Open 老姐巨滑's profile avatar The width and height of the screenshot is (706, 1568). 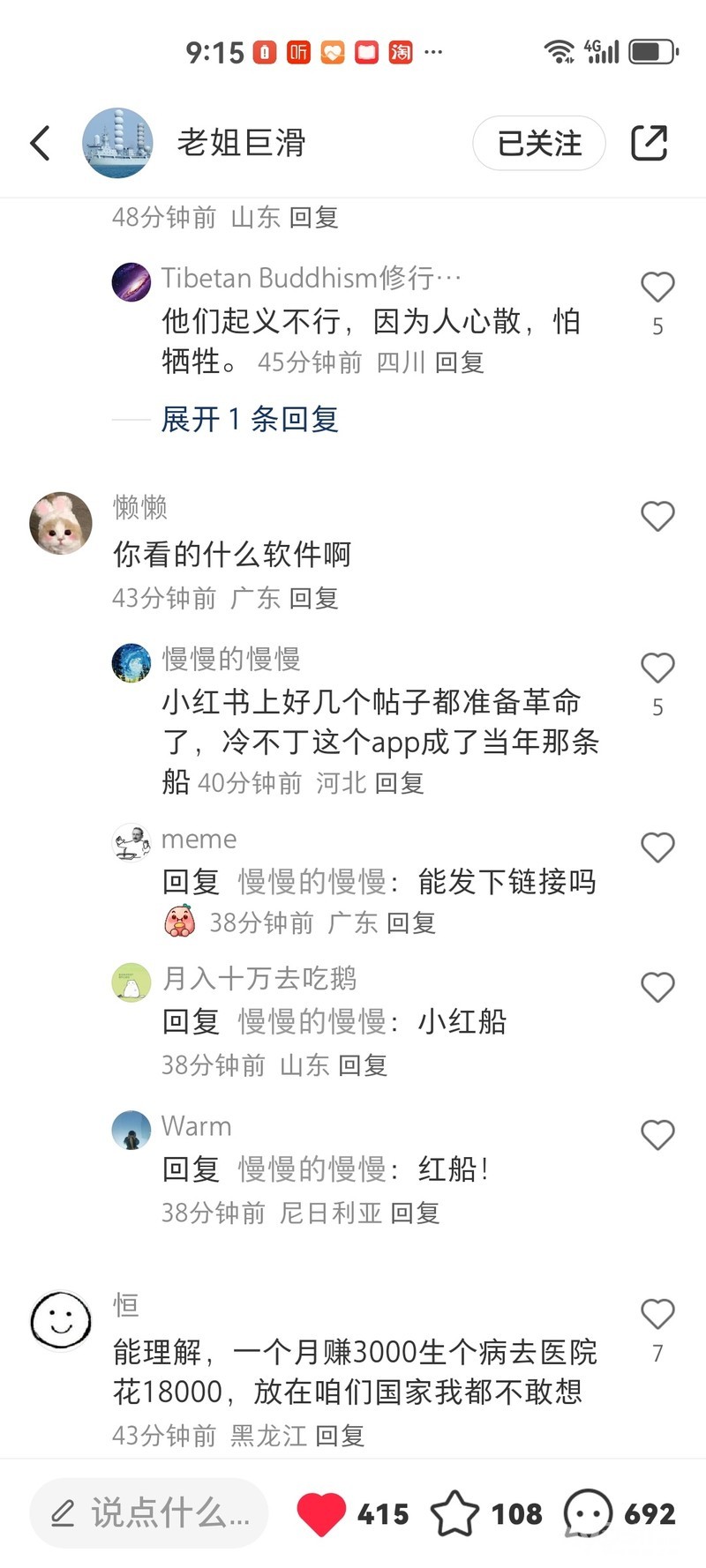[x=117, y=143]
